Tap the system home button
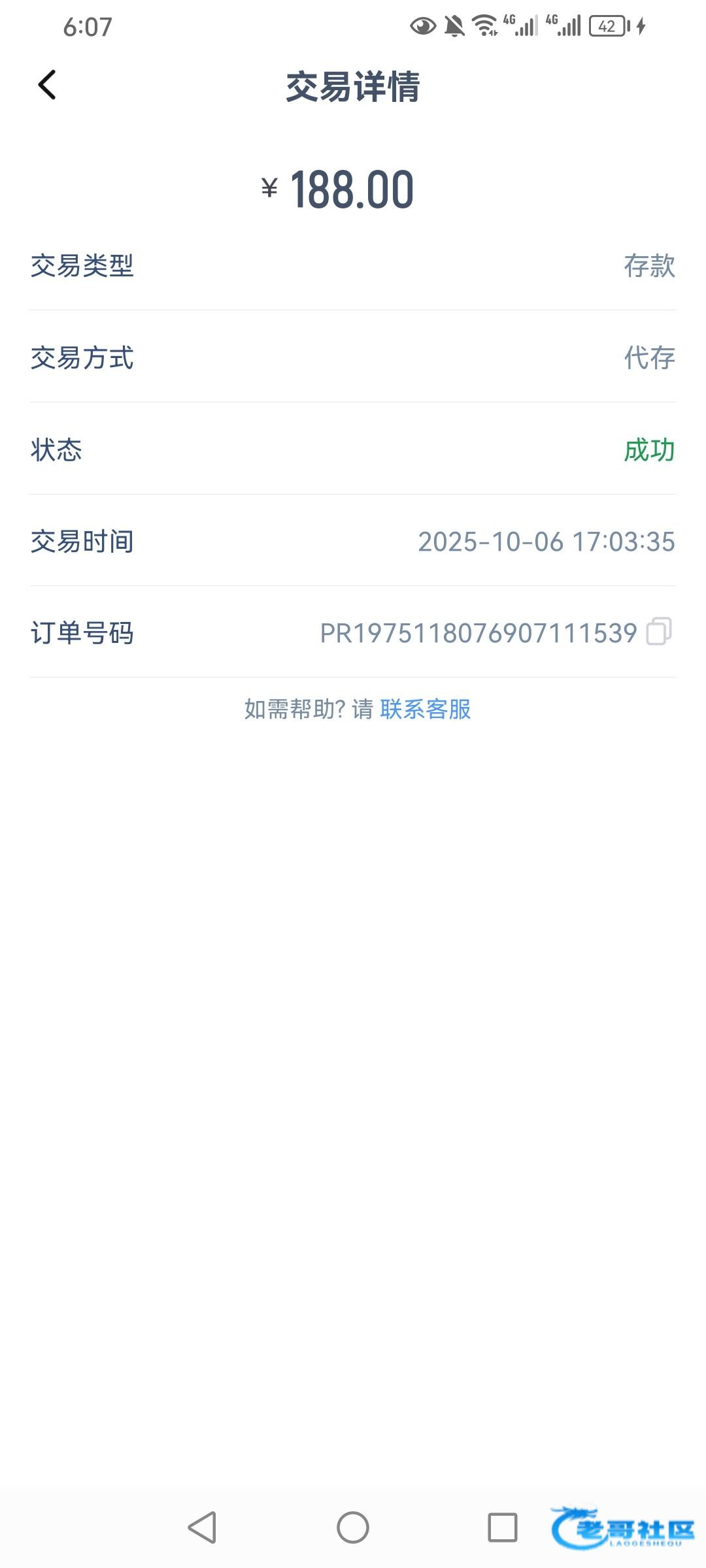The width and height of the screenshot is (706, 1568). pos(353,1527)
